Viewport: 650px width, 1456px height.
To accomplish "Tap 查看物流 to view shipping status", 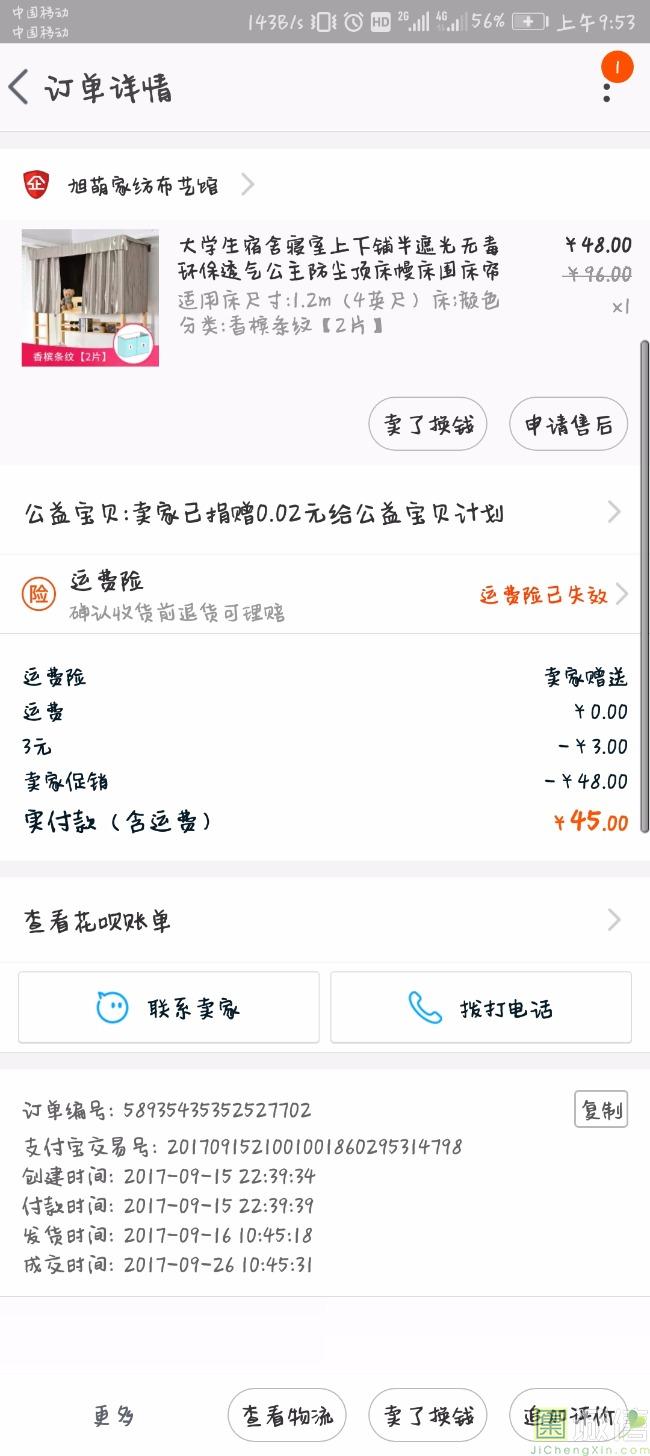I will pos(287,1415).
